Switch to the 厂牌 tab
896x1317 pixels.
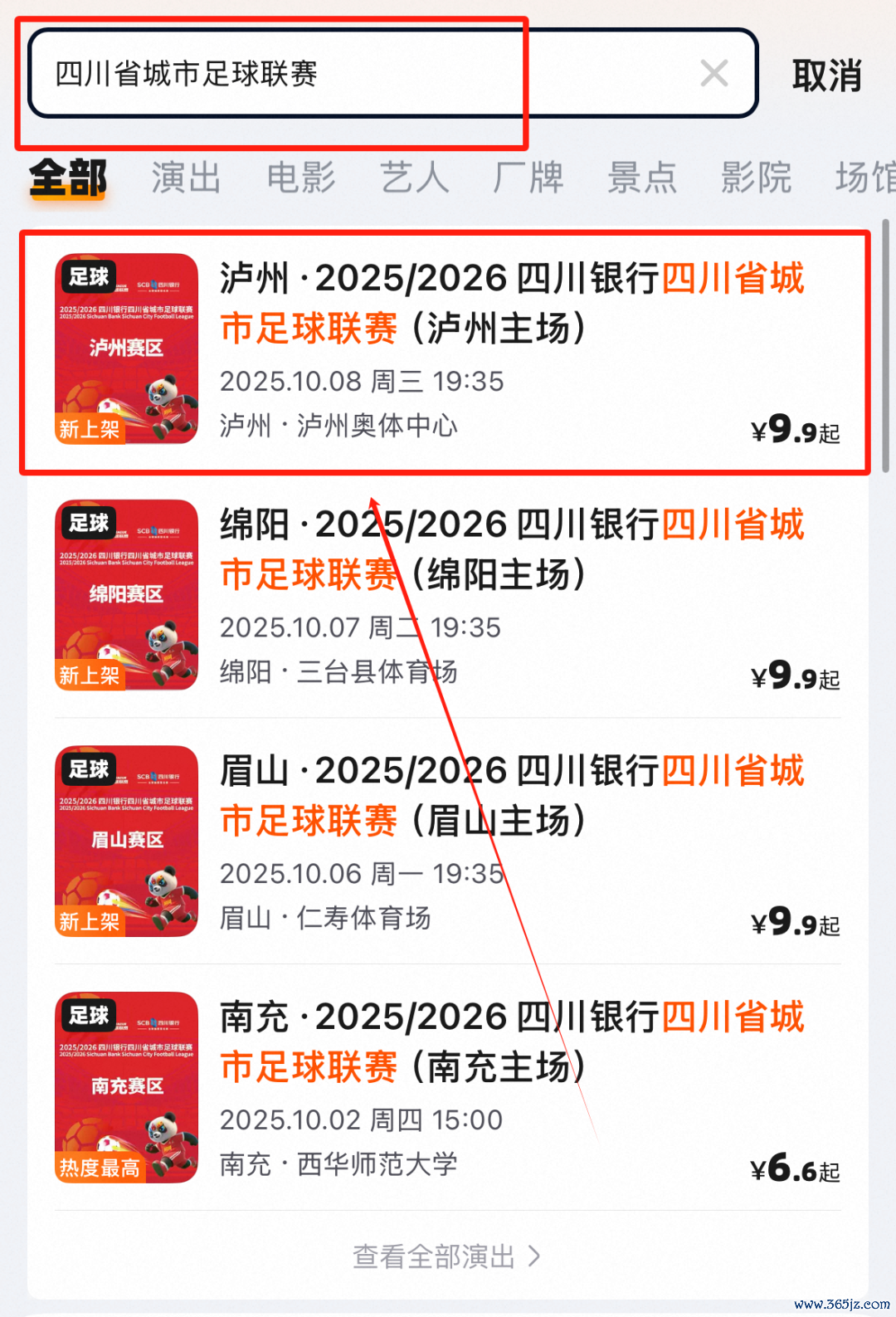pos(528,178)
